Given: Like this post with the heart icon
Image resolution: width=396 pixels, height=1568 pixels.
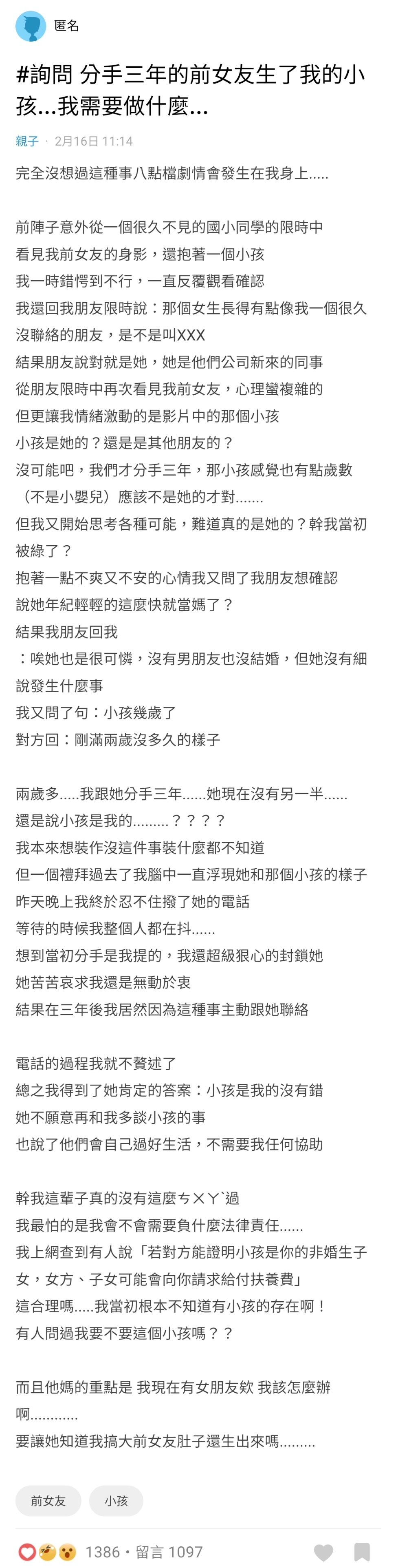Looking at the screenshot, I should click(x=323, y=1552).
